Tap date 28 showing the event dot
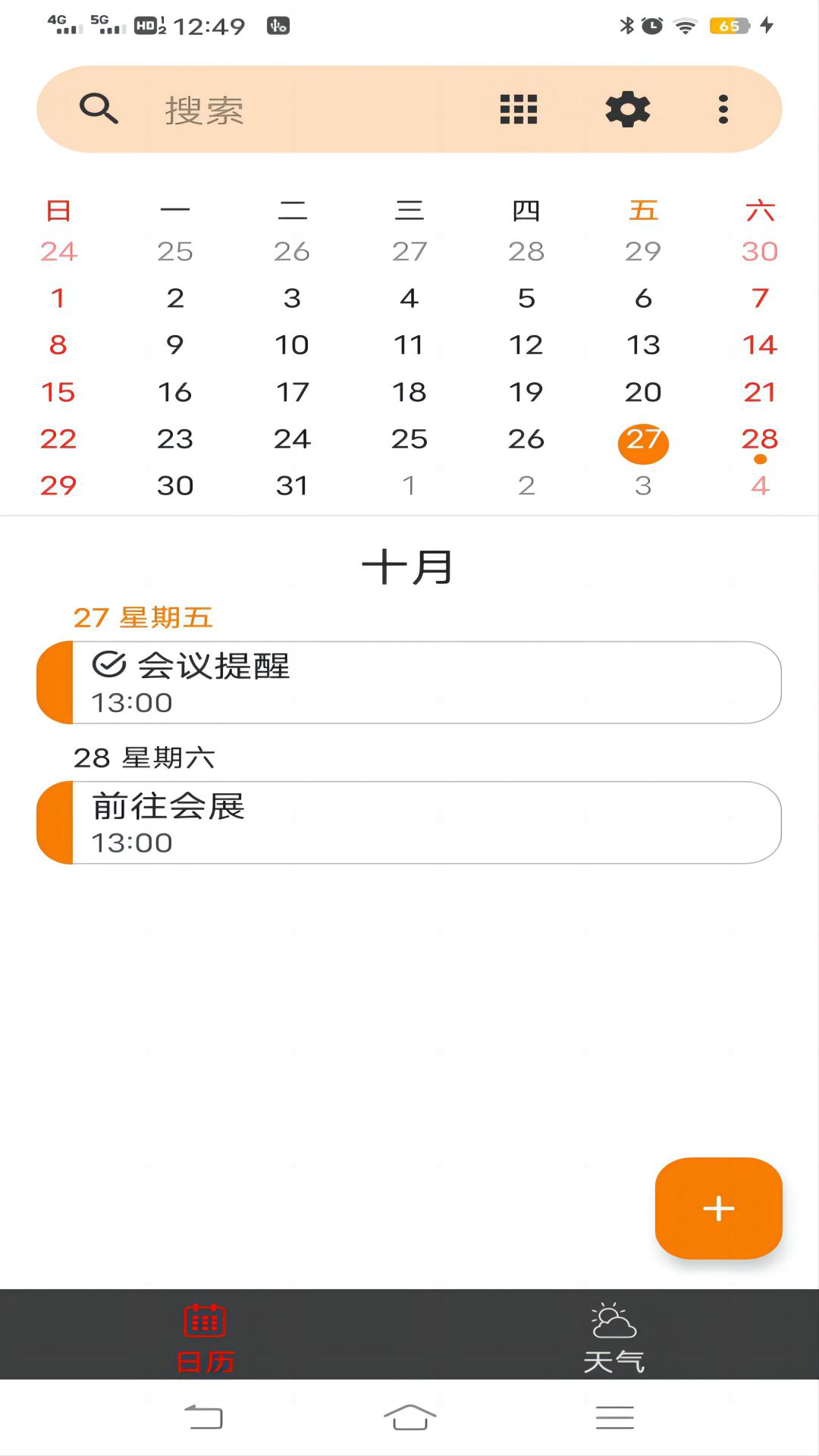Image resolution: width=819 pixels, height=1456 pixels. pos(760,438)
